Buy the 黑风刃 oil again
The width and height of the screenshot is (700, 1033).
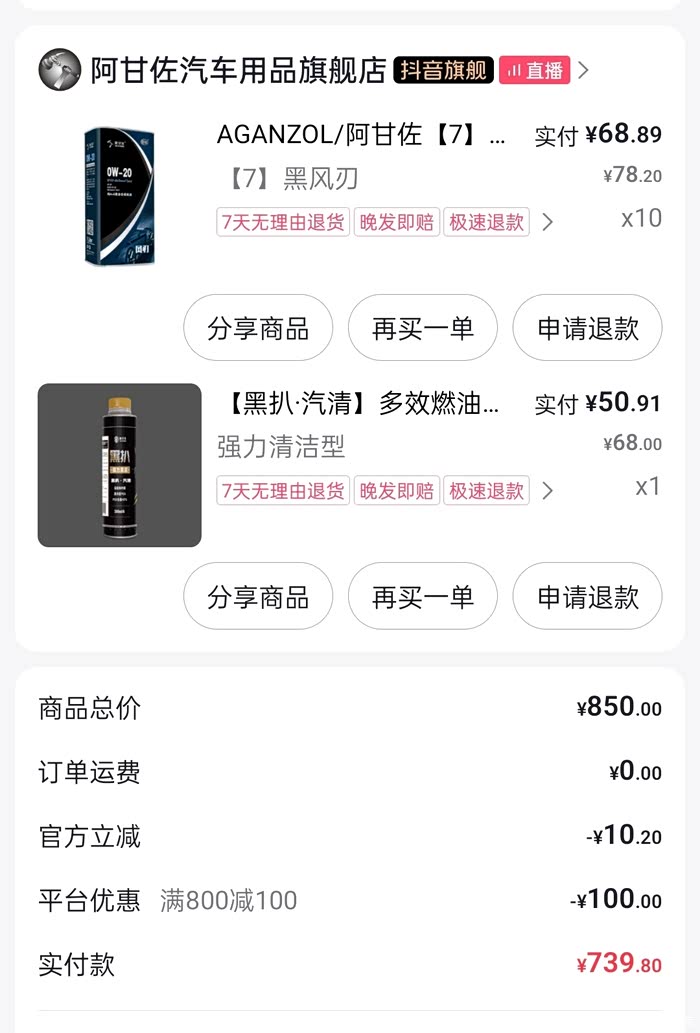[x=422, y=328]
